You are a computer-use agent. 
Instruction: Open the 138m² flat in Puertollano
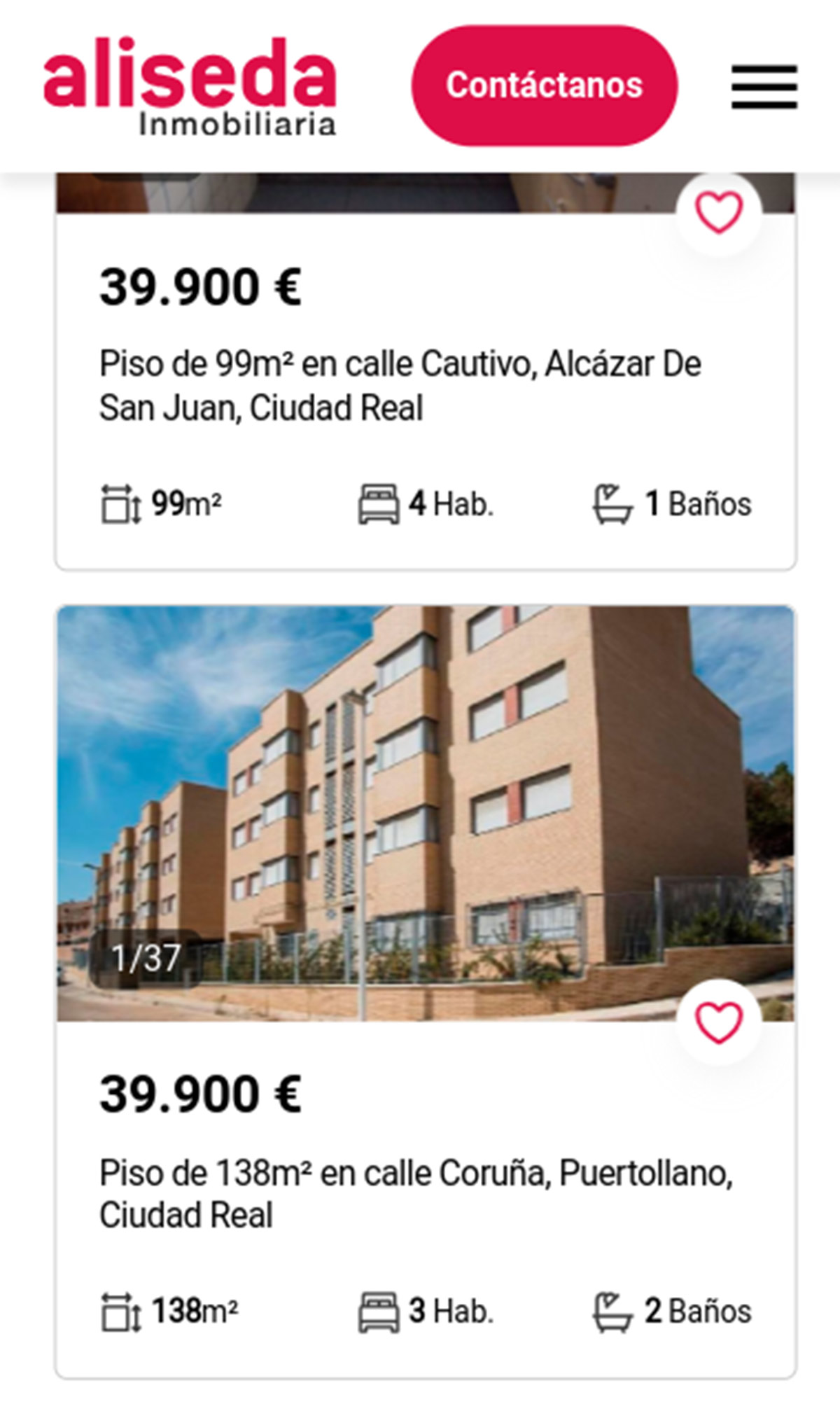coord(415,1194)
